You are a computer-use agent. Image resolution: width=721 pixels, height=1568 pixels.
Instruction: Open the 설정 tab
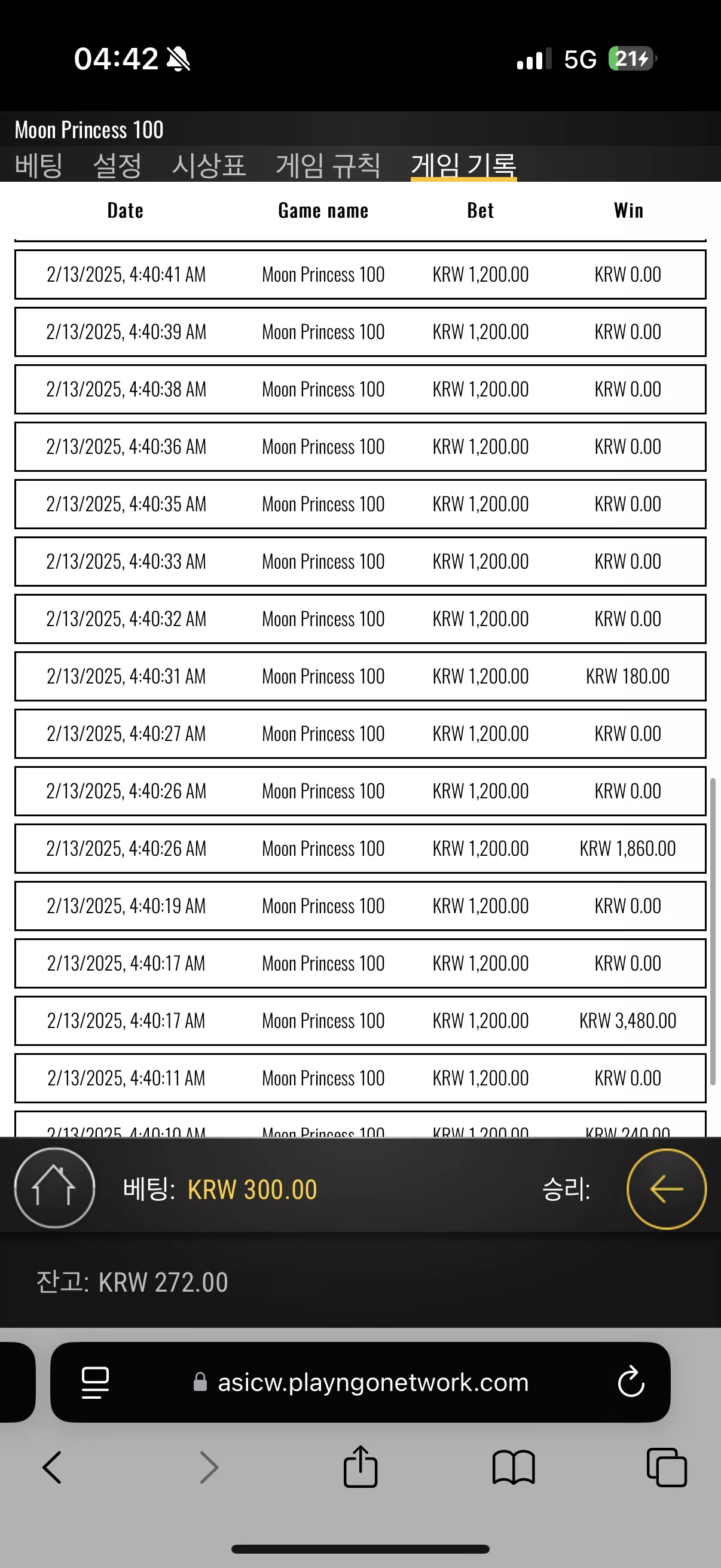point(117,165)
